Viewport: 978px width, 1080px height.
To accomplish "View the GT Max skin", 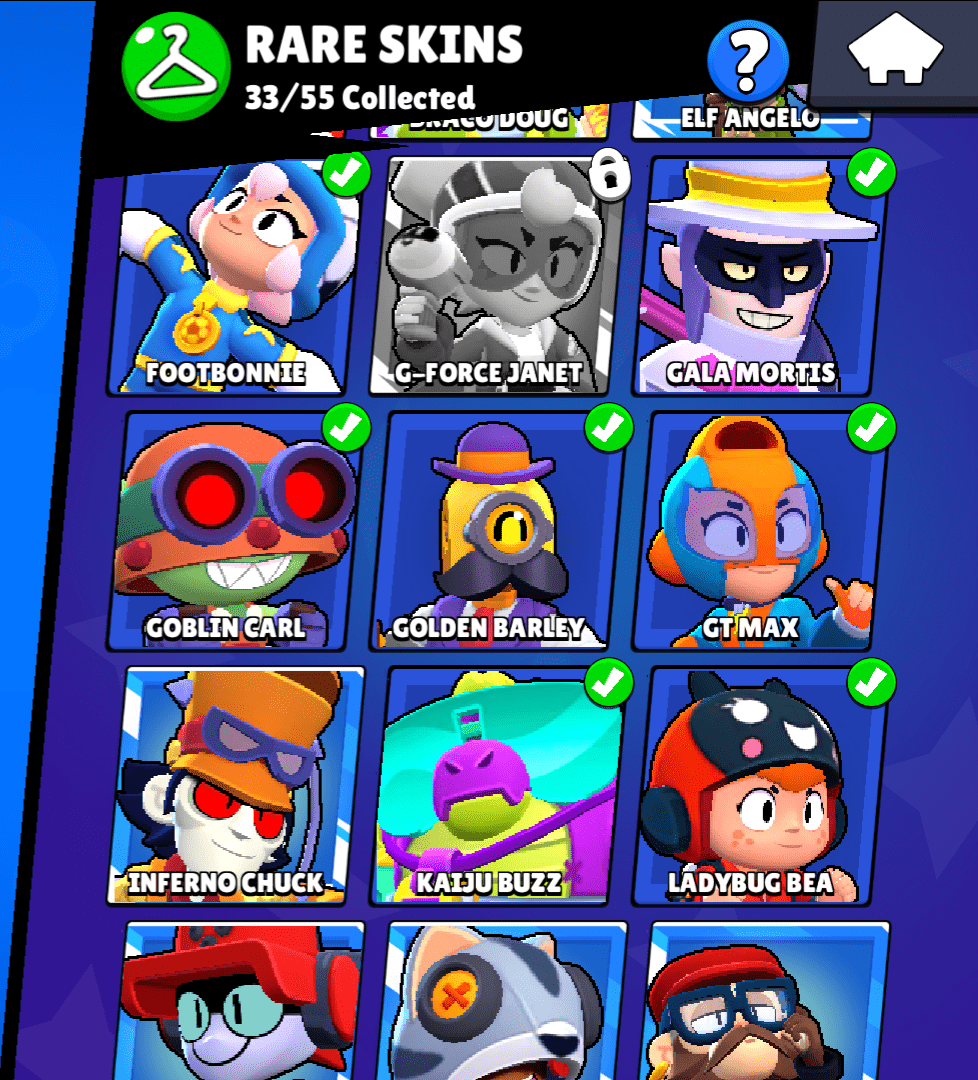I will [x=762, y=530].
